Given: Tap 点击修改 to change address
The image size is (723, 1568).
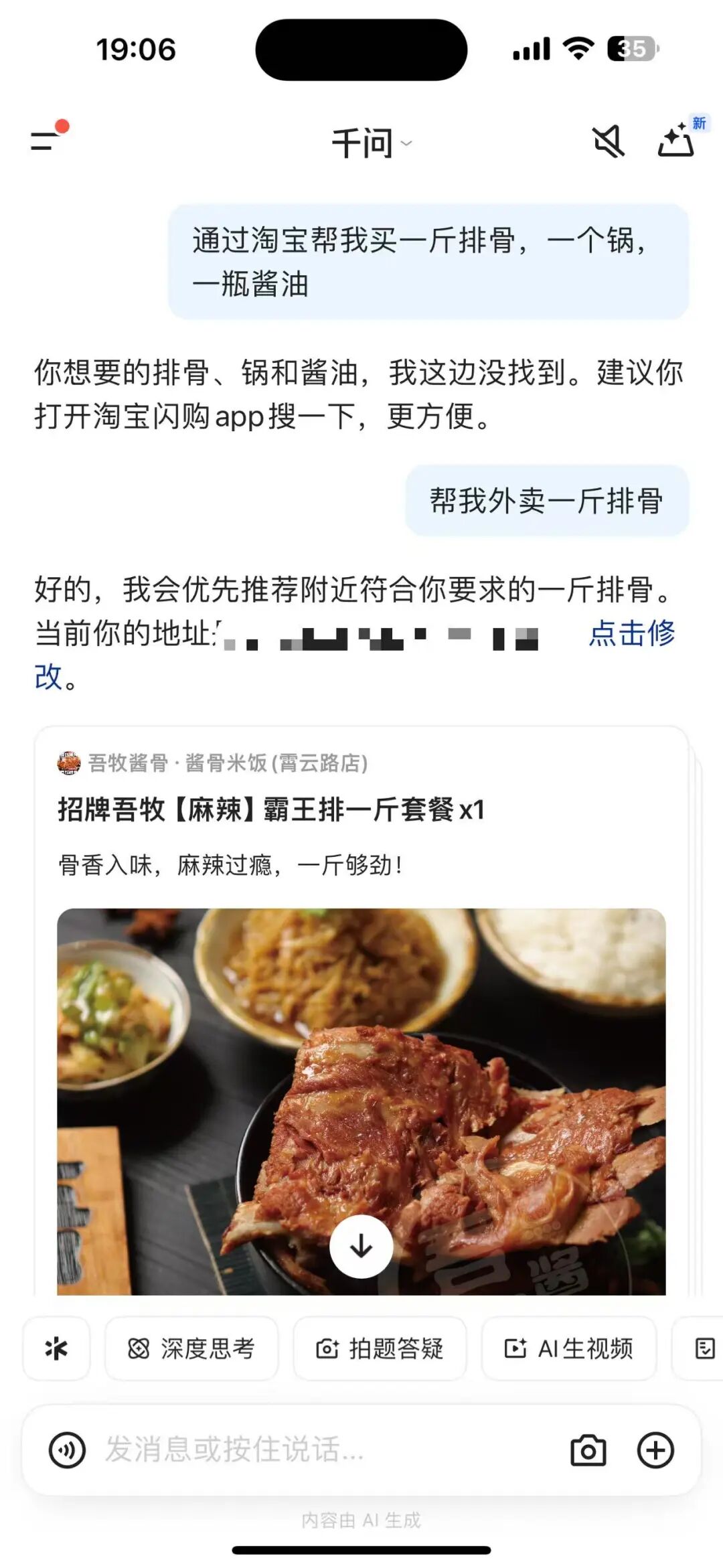Looking at the screenshot, I should [631, 633].
